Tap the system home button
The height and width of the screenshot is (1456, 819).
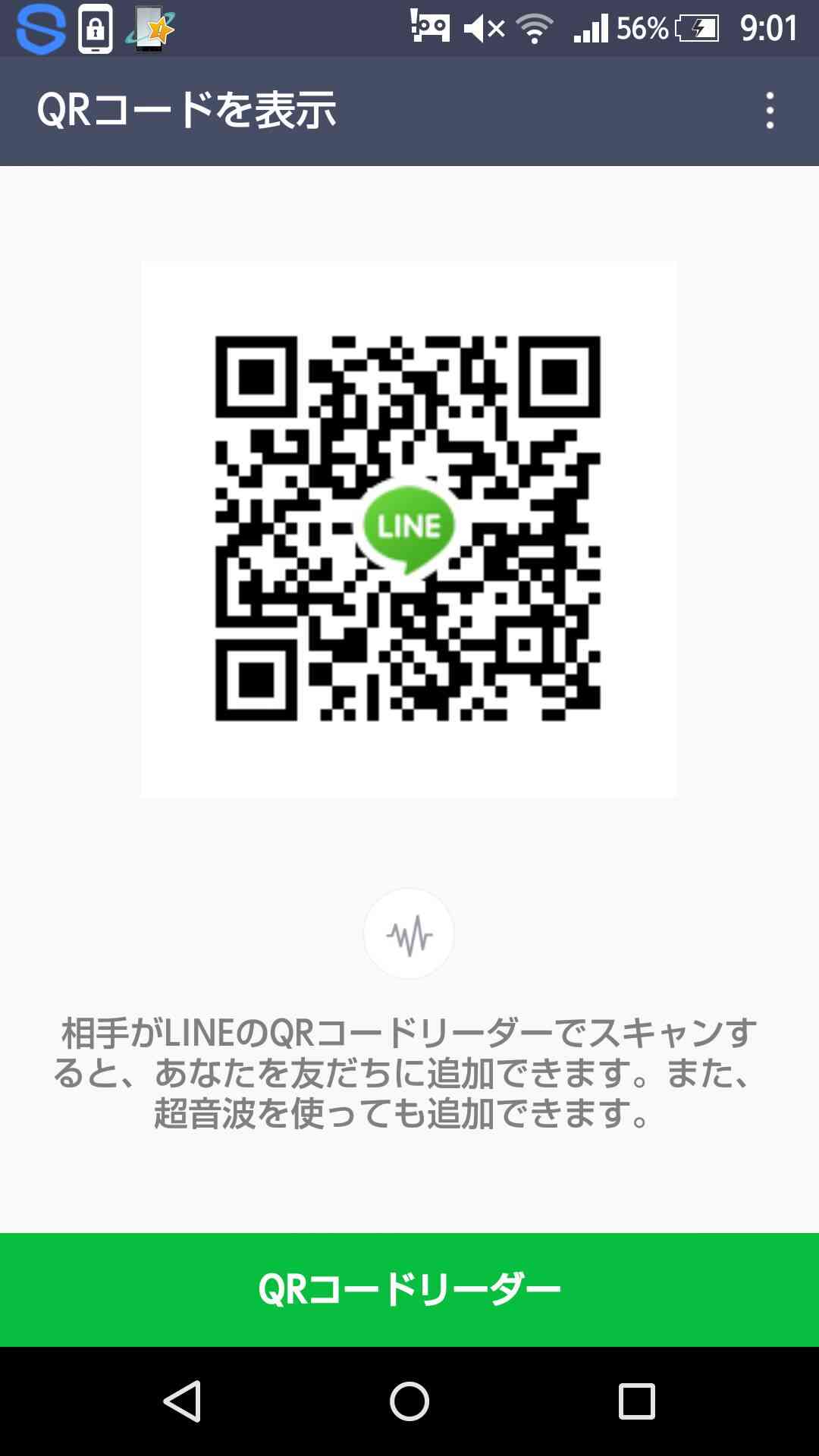click(409, 1401)
